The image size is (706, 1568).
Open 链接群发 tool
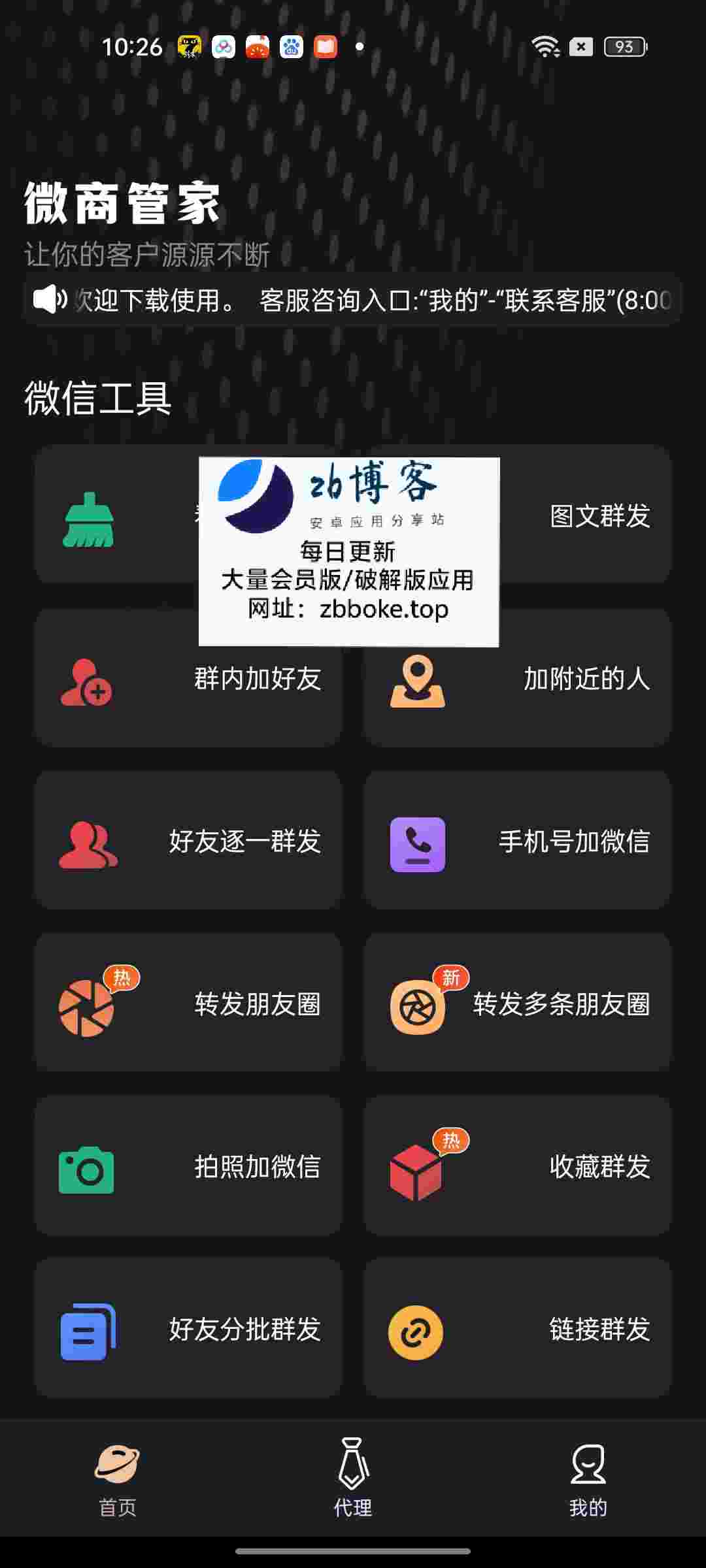tap(517, 1329)
